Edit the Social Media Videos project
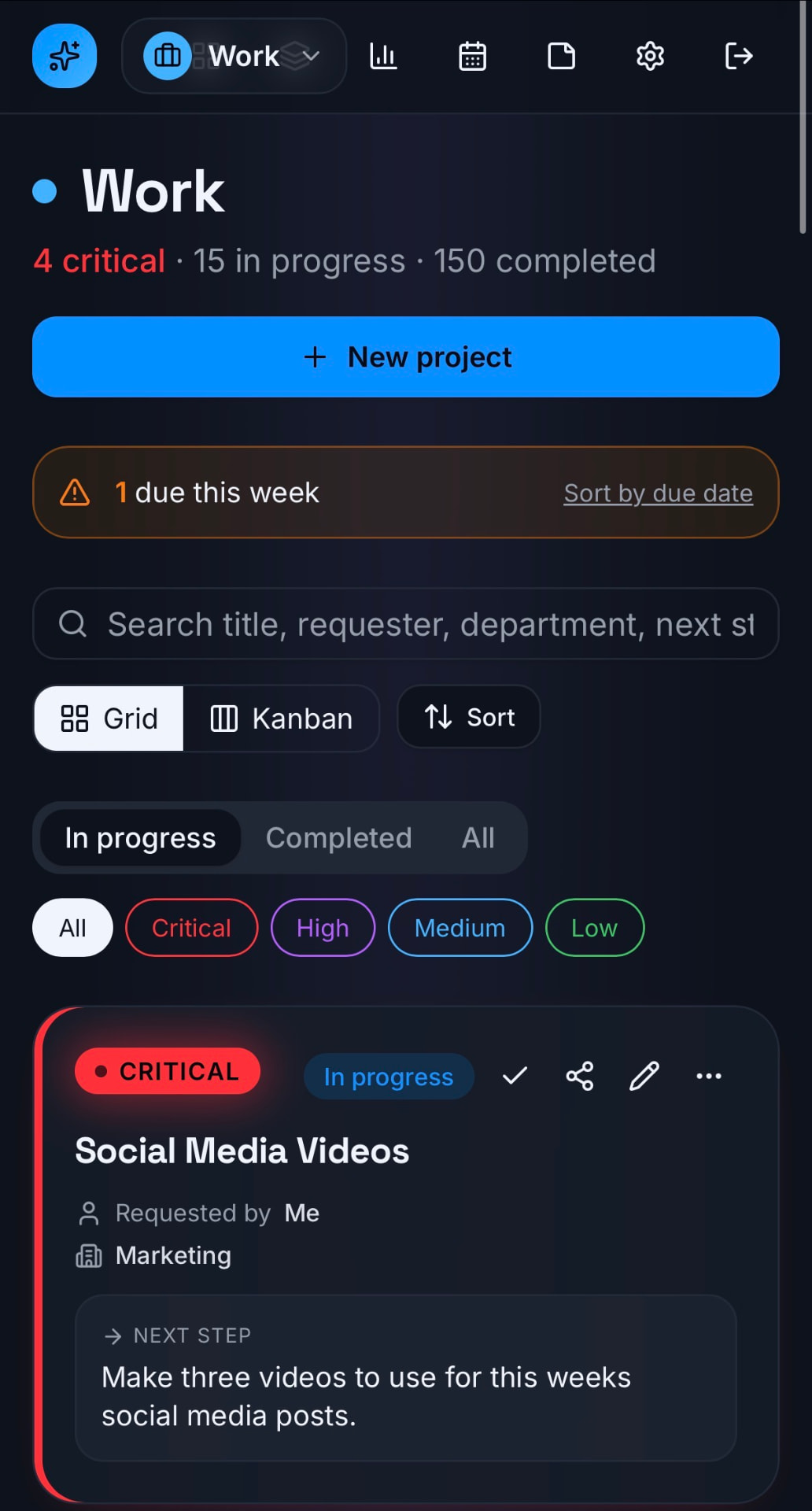 pyautogui.click(x=644, y=1076)
